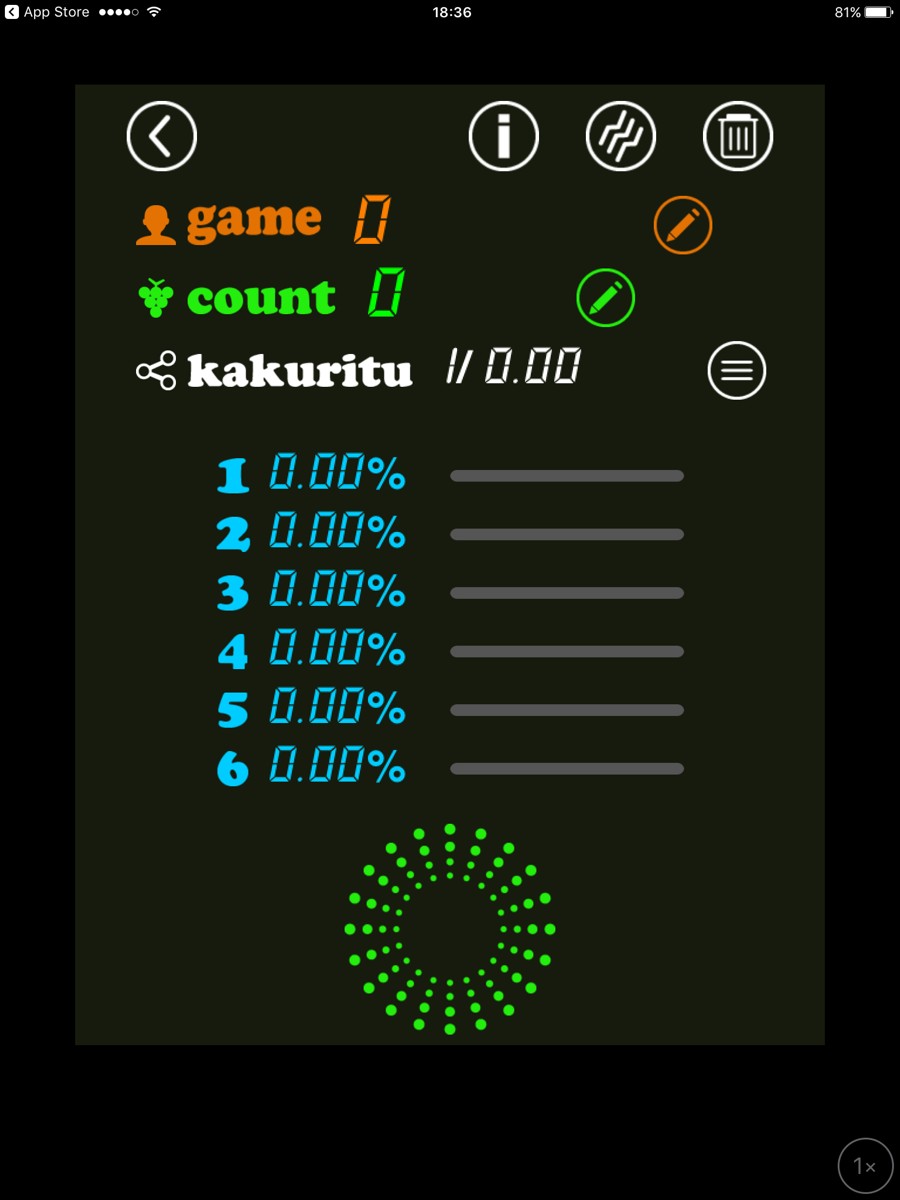Viewport: 900px width, 1200px height.
Task: Open the graph chart icon
Action: 621,136
